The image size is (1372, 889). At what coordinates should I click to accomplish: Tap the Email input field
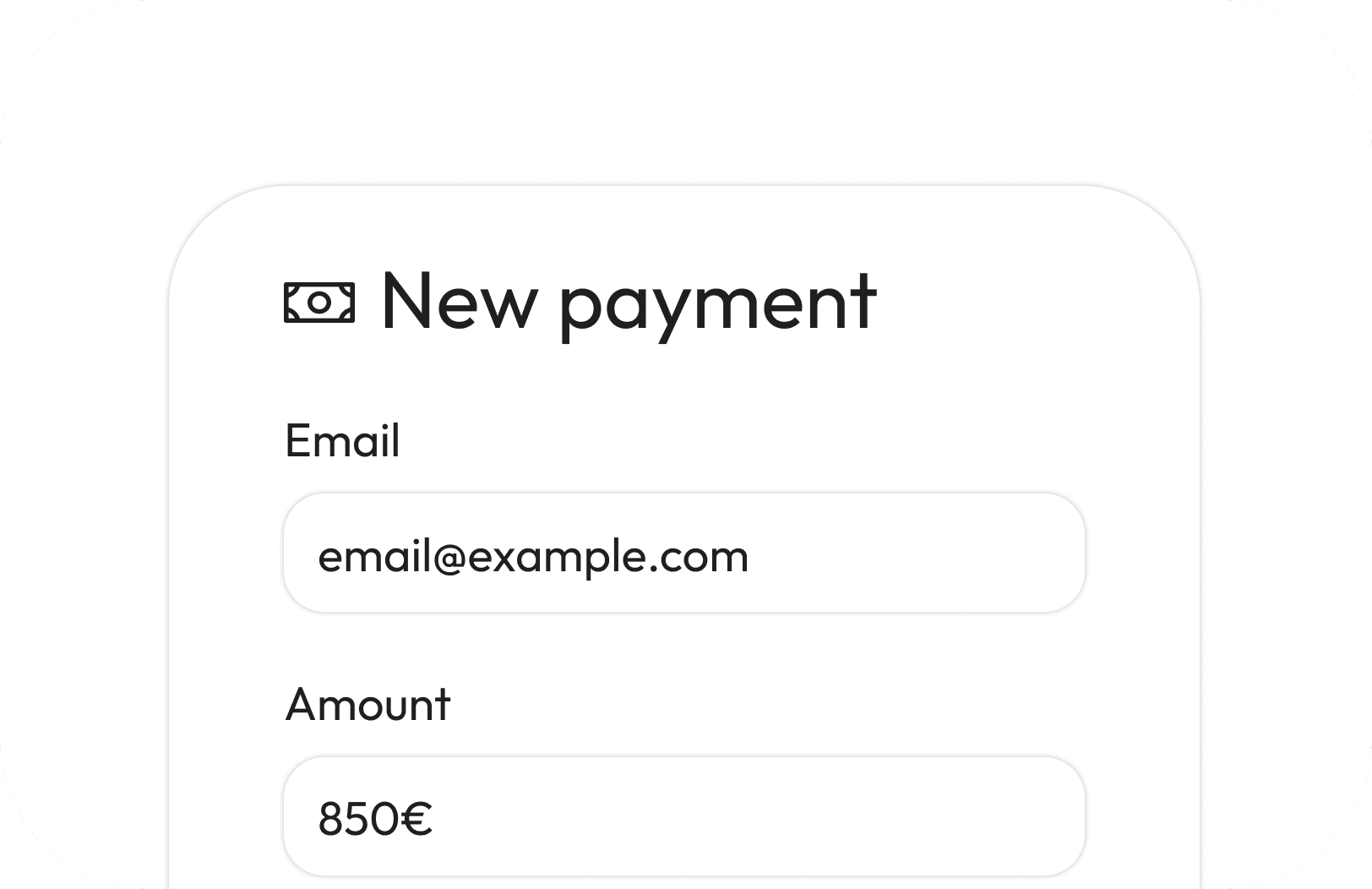click(683, 554)
